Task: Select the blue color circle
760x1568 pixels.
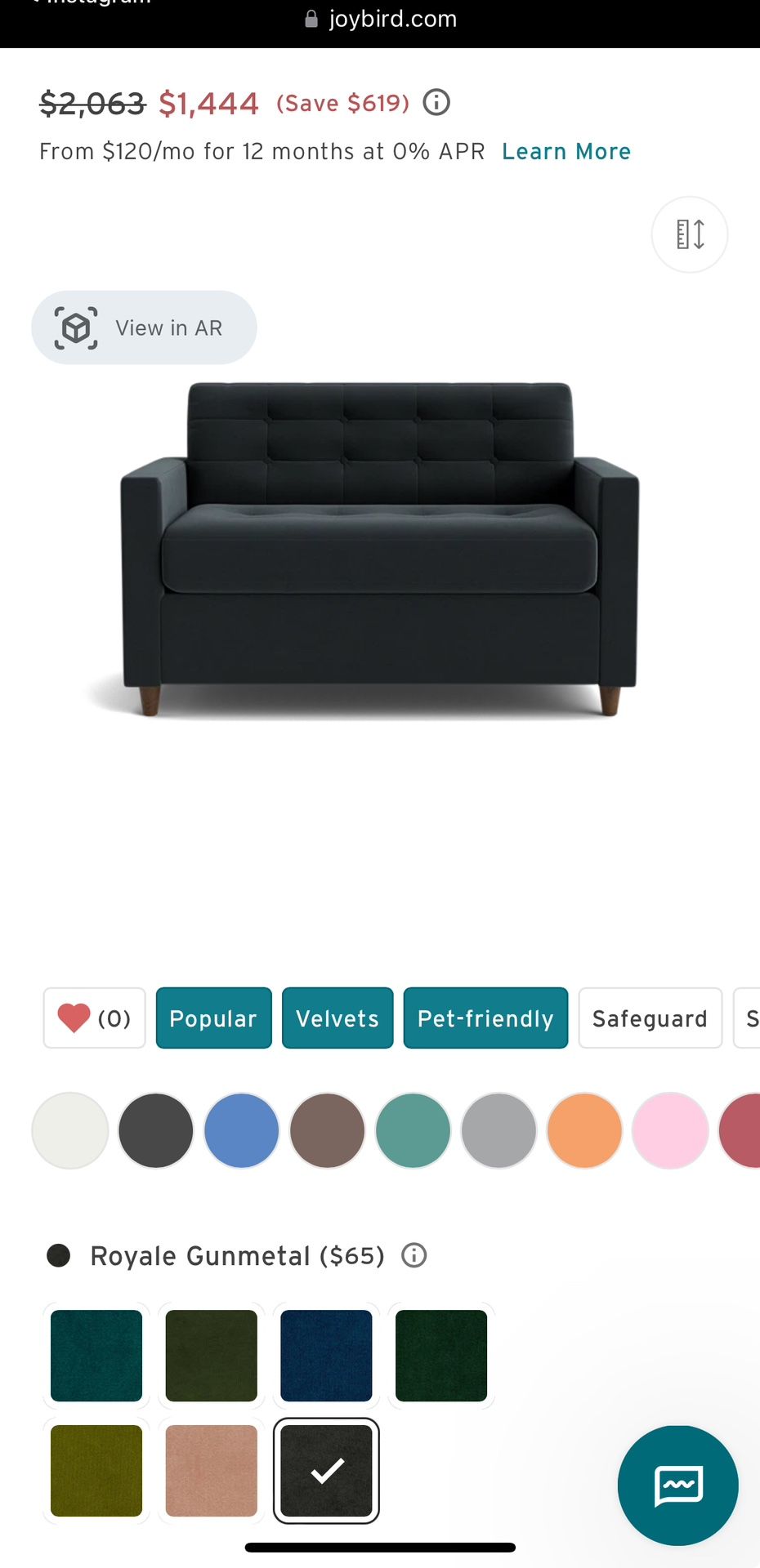Action: (241, 1130)
